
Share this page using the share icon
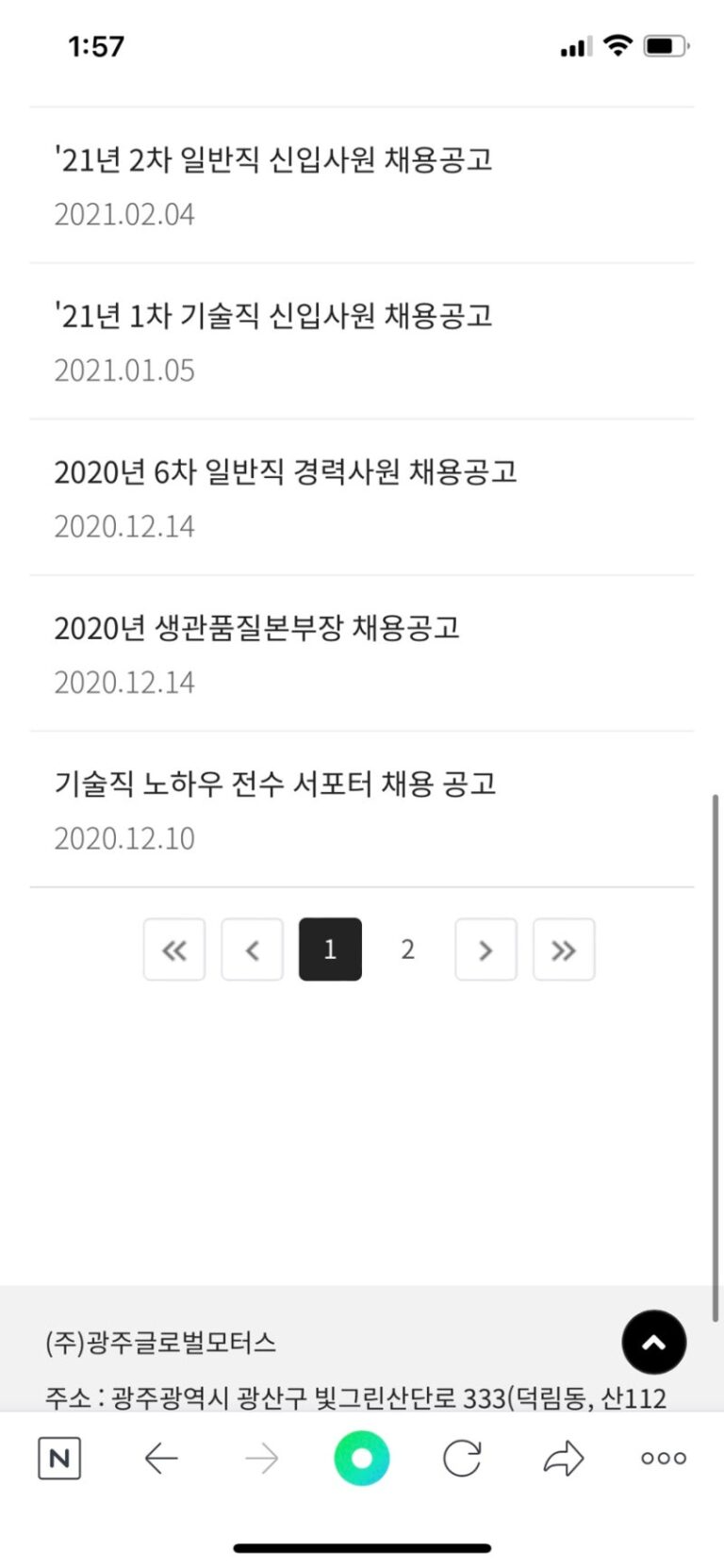tap(563, 1458)
